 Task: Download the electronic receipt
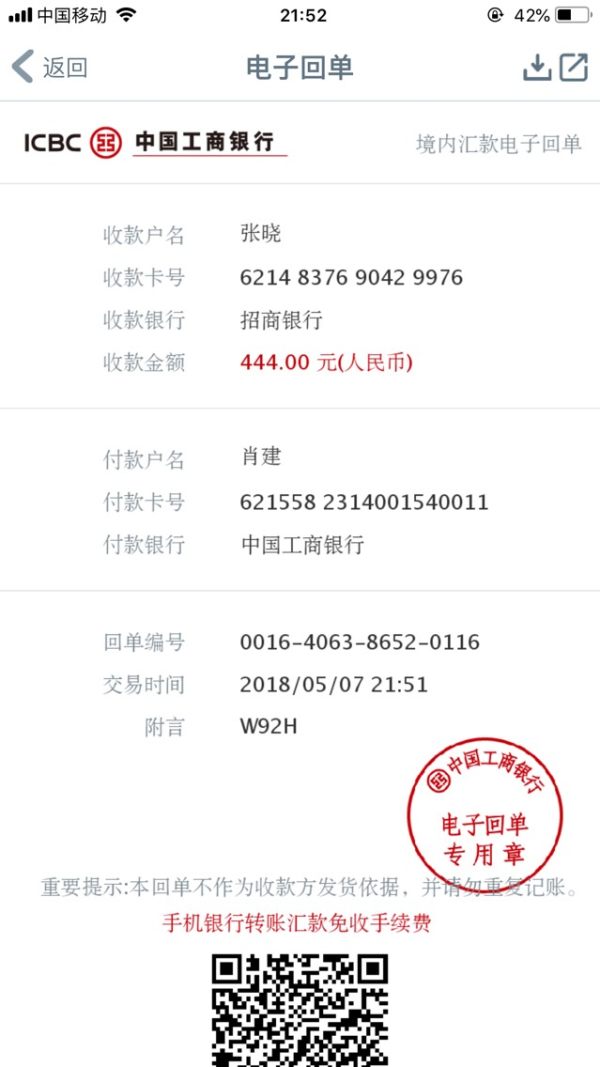537,68
